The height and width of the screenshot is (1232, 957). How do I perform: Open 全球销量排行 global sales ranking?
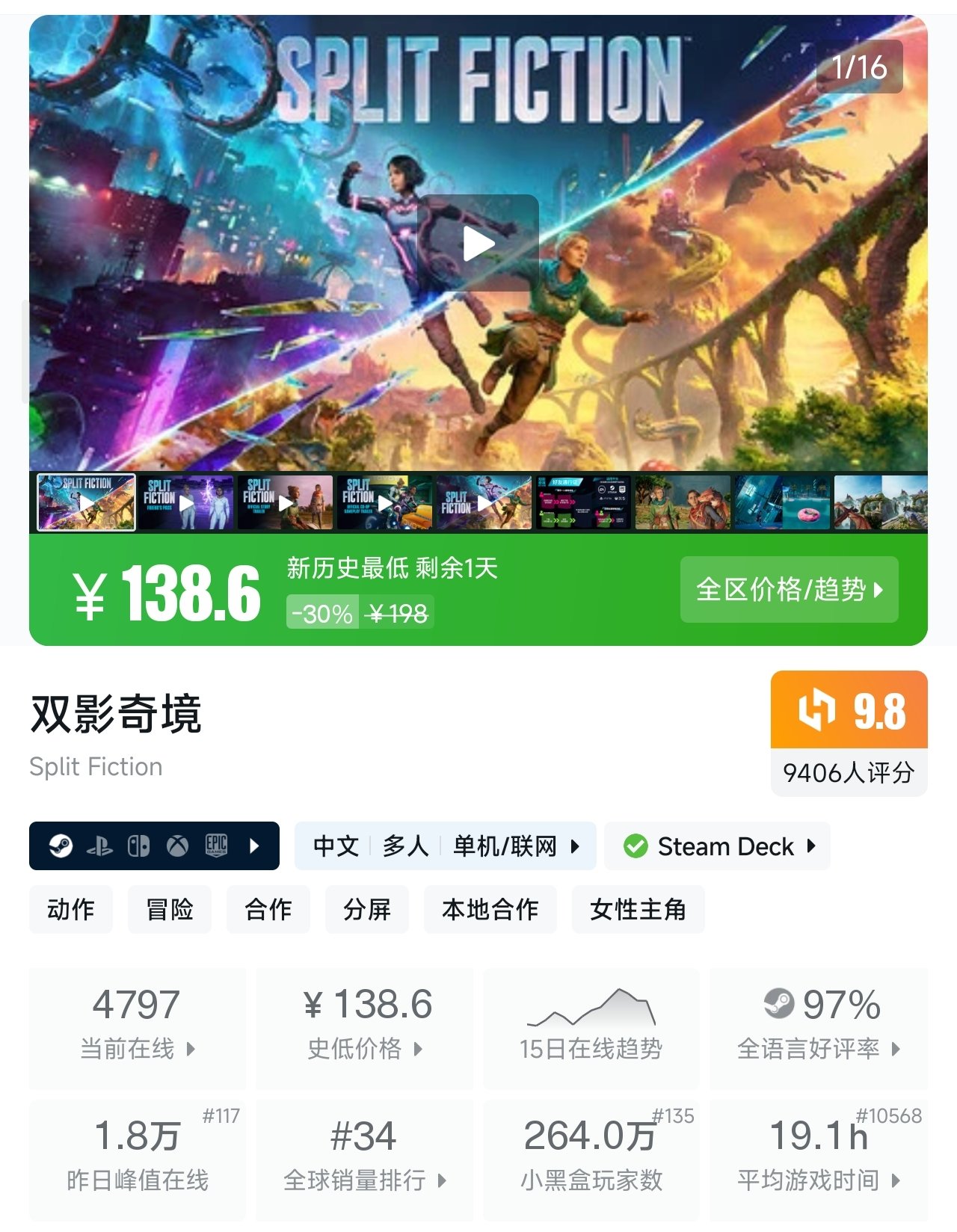coord(365,1159)
